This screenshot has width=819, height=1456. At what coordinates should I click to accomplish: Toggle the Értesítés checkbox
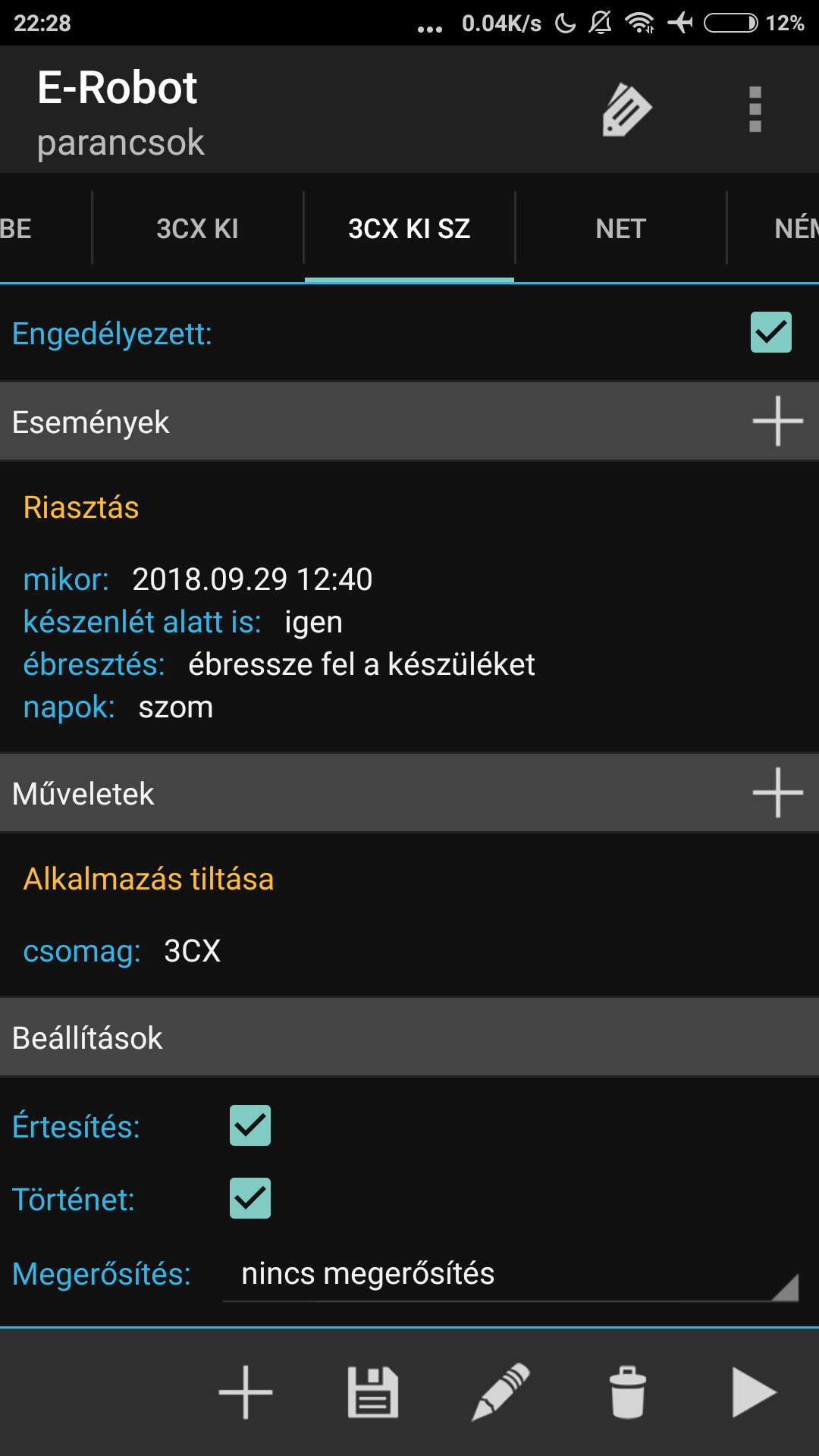pyautogui.click(x=249, y=1125)
